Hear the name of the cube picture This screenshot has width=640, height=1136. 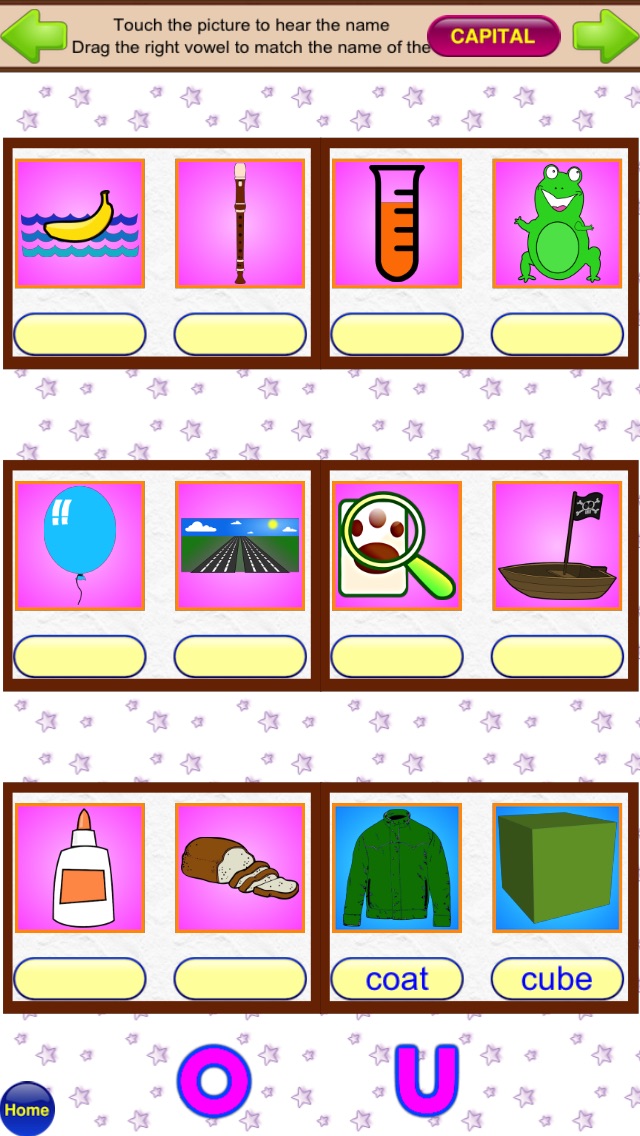557,868
